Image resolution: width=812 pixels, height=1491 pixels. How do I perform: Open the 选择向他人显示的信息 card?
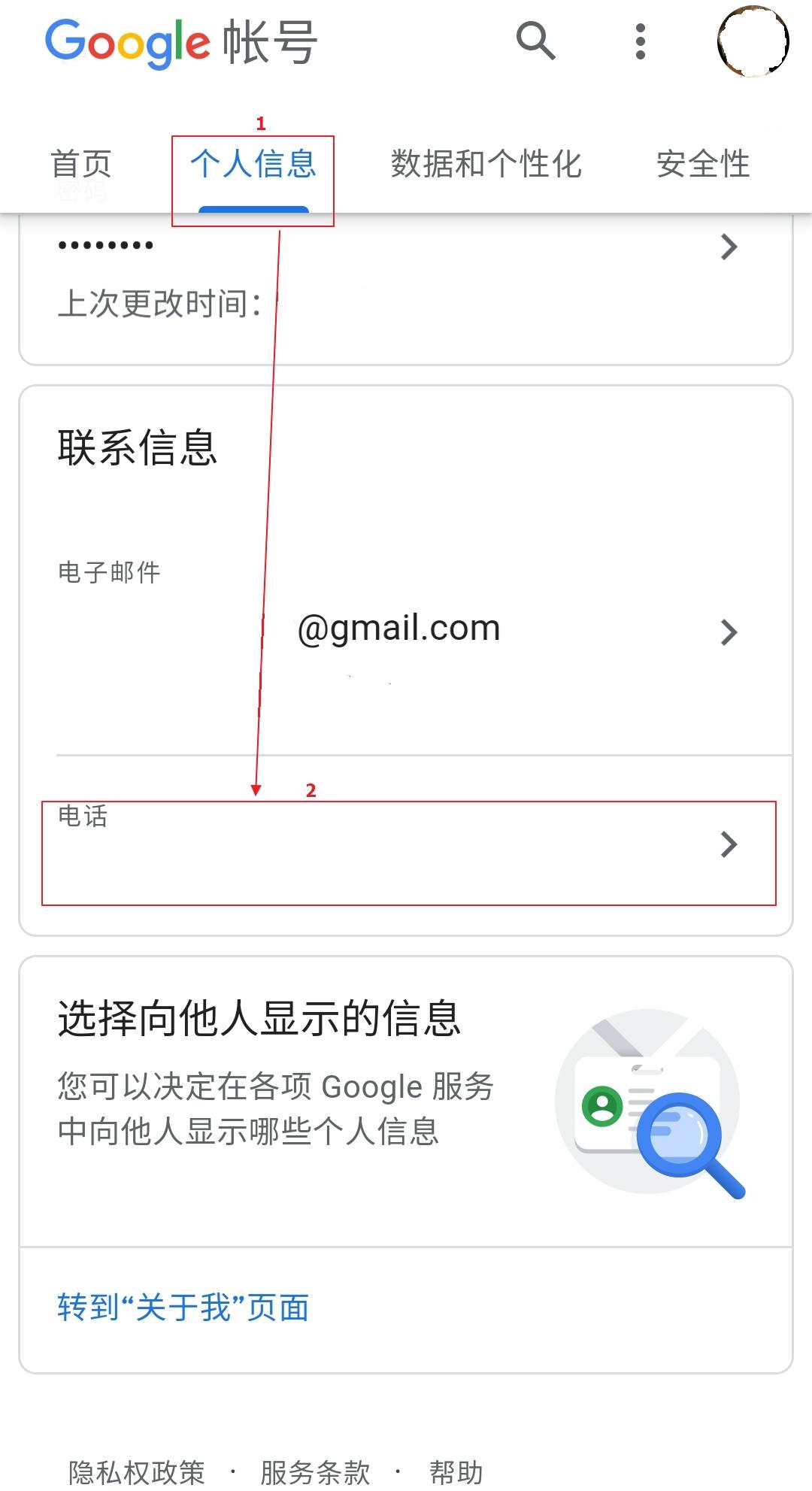tap(406, 1099)
